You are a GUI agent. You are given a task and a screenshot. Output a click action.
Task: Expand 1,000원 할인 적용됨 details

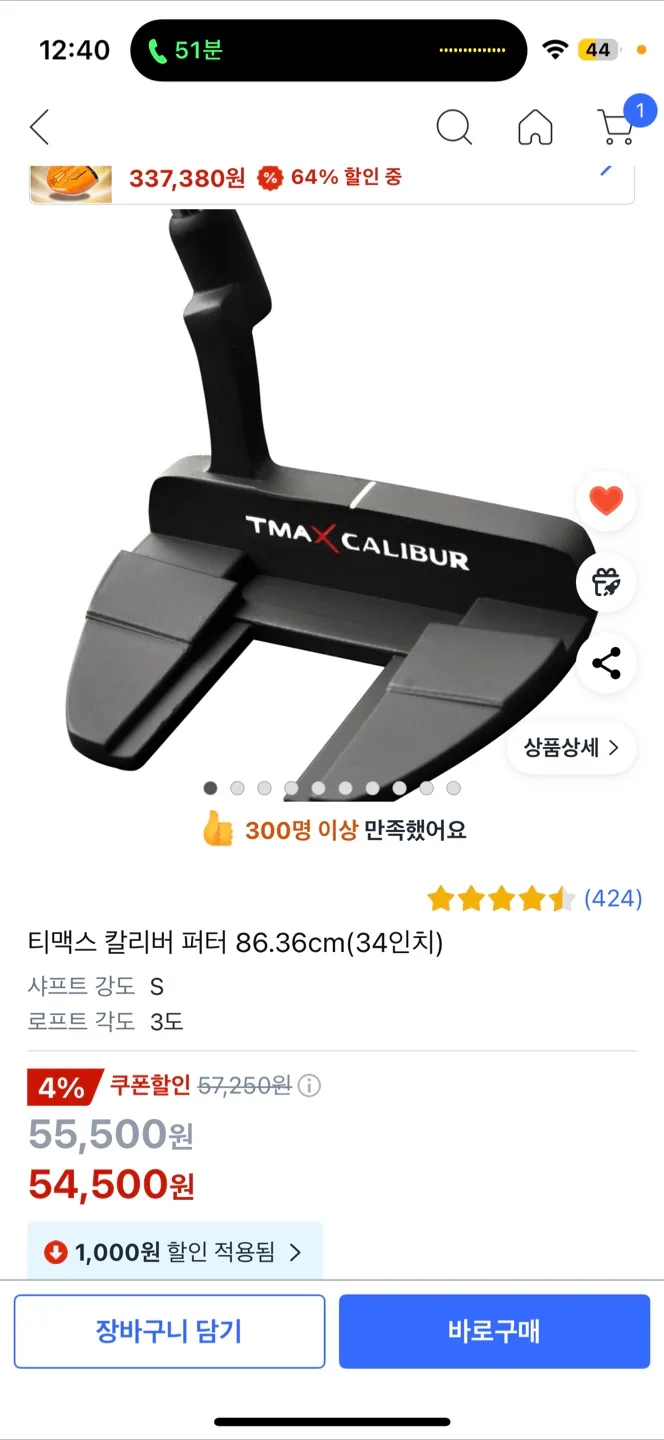click(x=174, y=1251)
